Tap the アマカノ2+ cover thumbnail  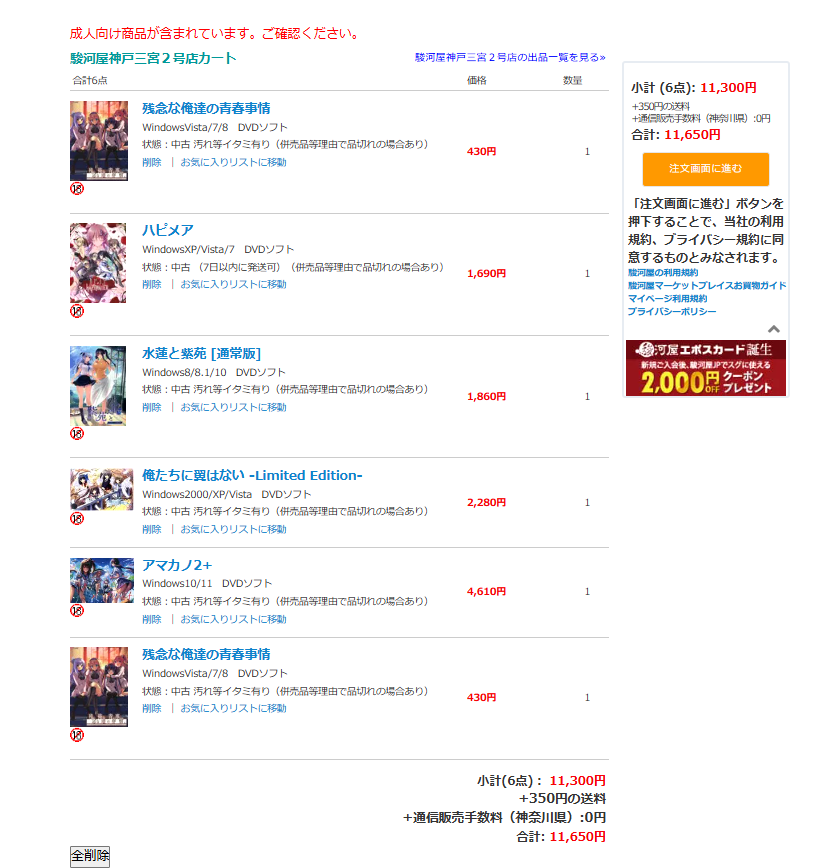pyautogui.click(x=102, y=580)
